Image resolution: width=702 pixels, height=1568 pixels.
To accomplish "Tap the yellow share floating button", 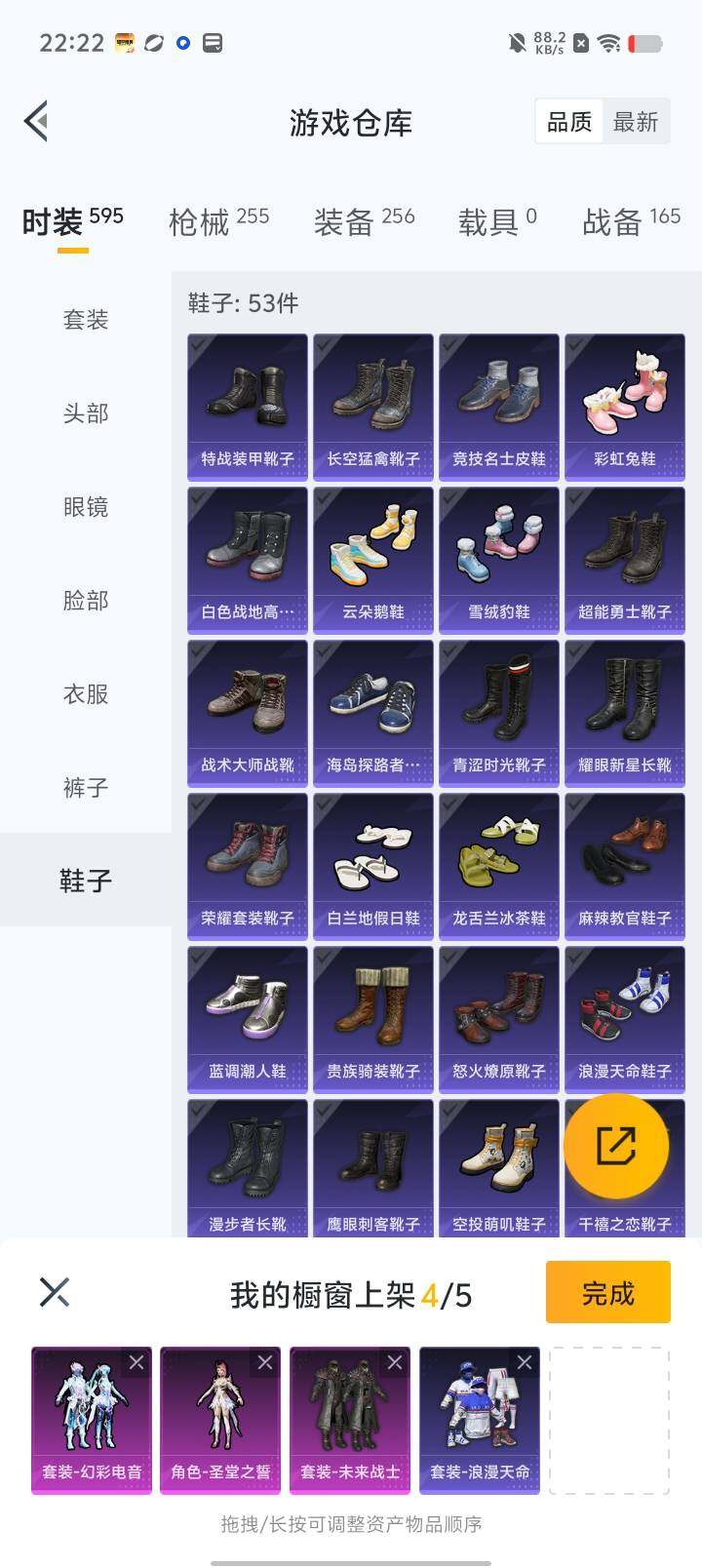I will coord(616,1146).
